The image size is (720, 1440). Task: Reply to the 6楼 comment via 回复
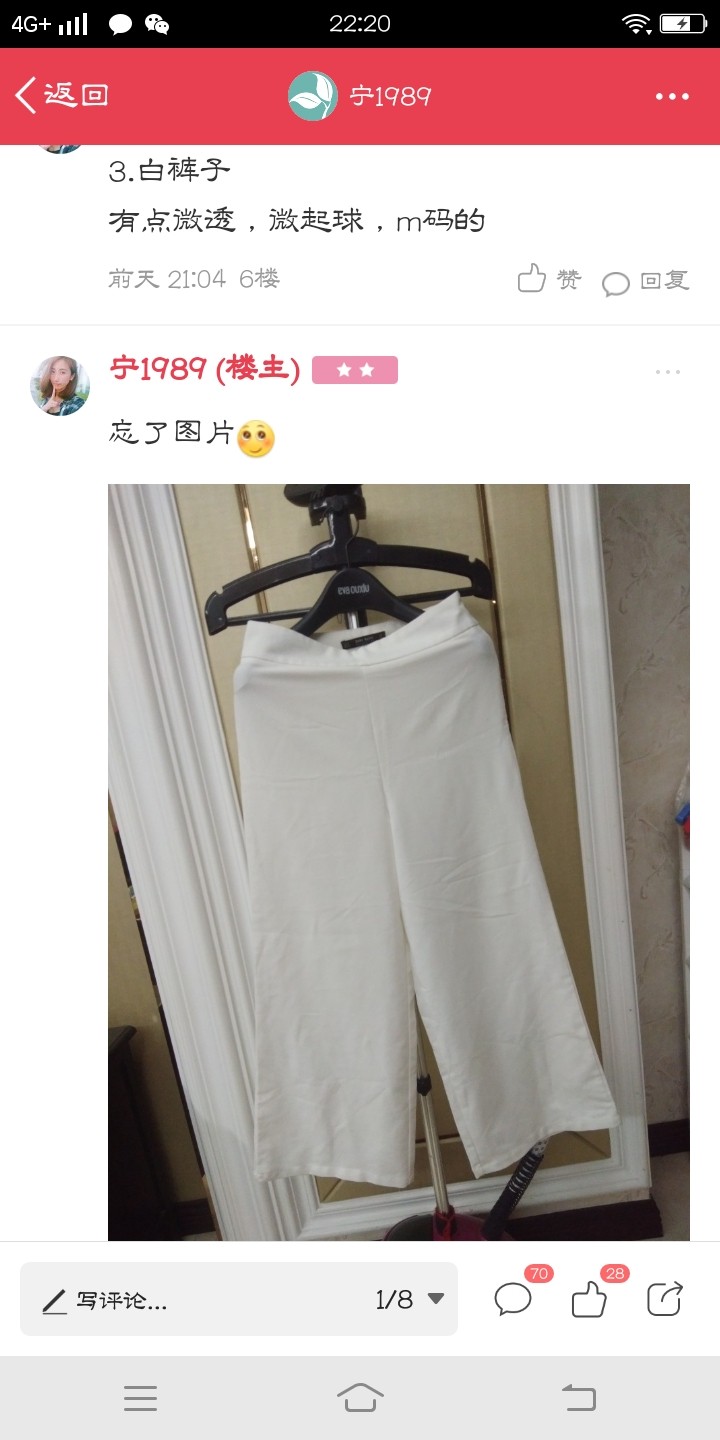click(646, 281)
